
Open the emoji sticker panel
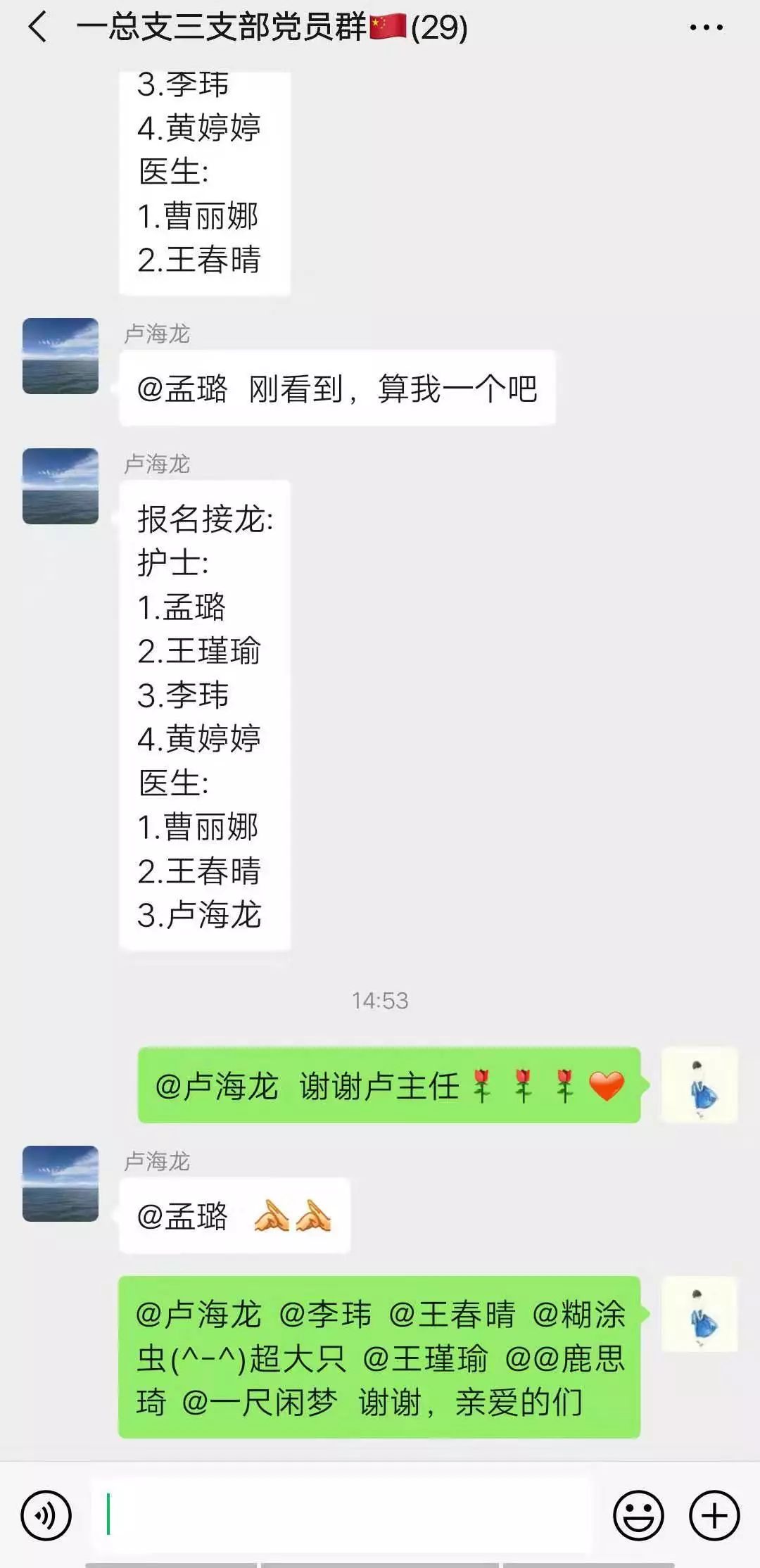(638, 1515)
